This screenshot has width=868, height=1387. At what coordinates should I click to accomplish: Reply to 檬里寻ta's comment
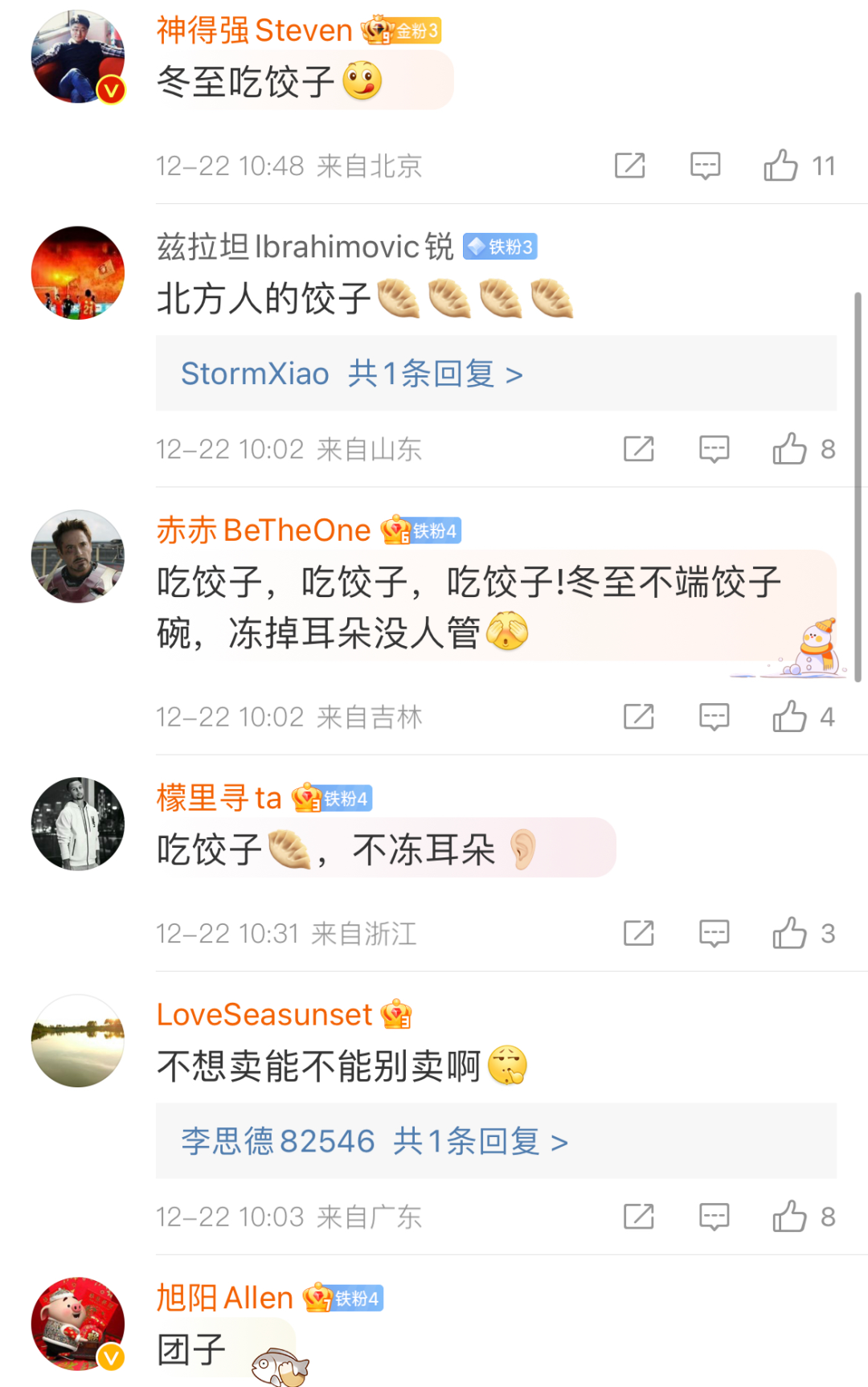[714, 933]
